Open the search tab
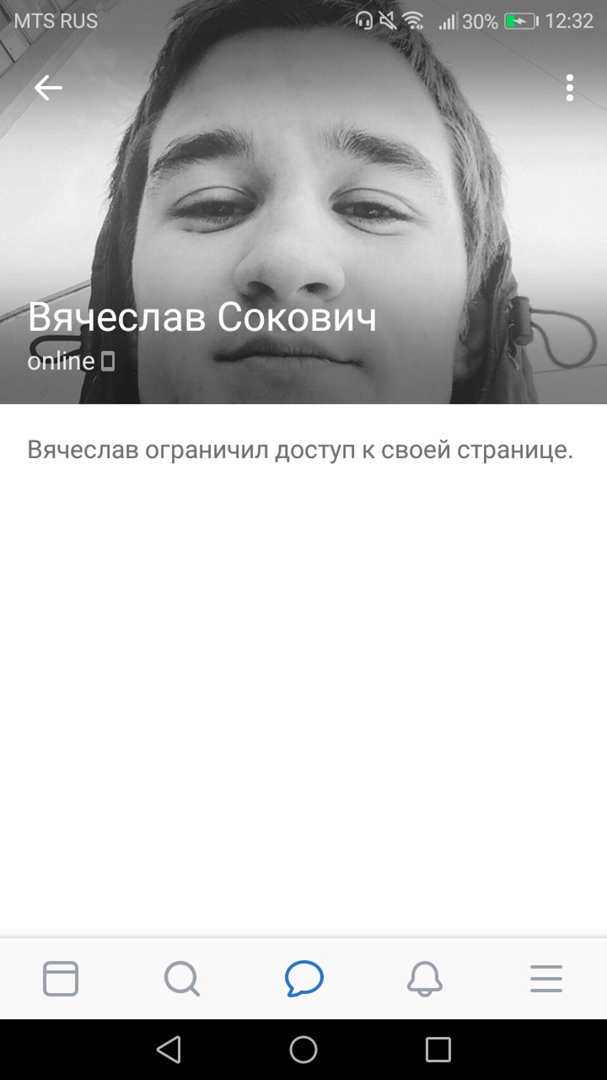607x1080 pixels. [x=182, y=978]
